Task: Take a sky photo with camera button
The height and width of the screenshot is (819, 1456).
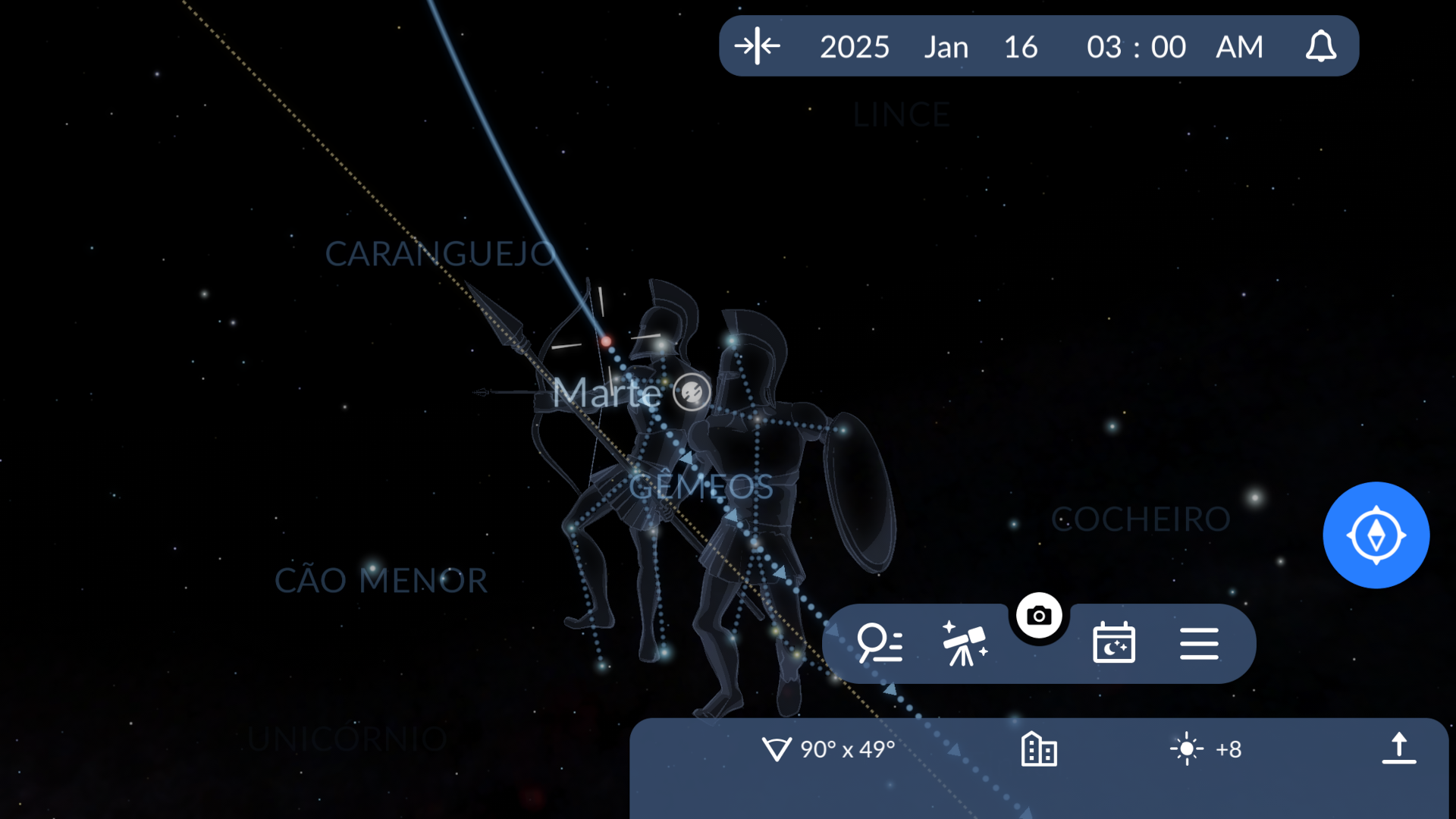Action: coord(1039,616)
